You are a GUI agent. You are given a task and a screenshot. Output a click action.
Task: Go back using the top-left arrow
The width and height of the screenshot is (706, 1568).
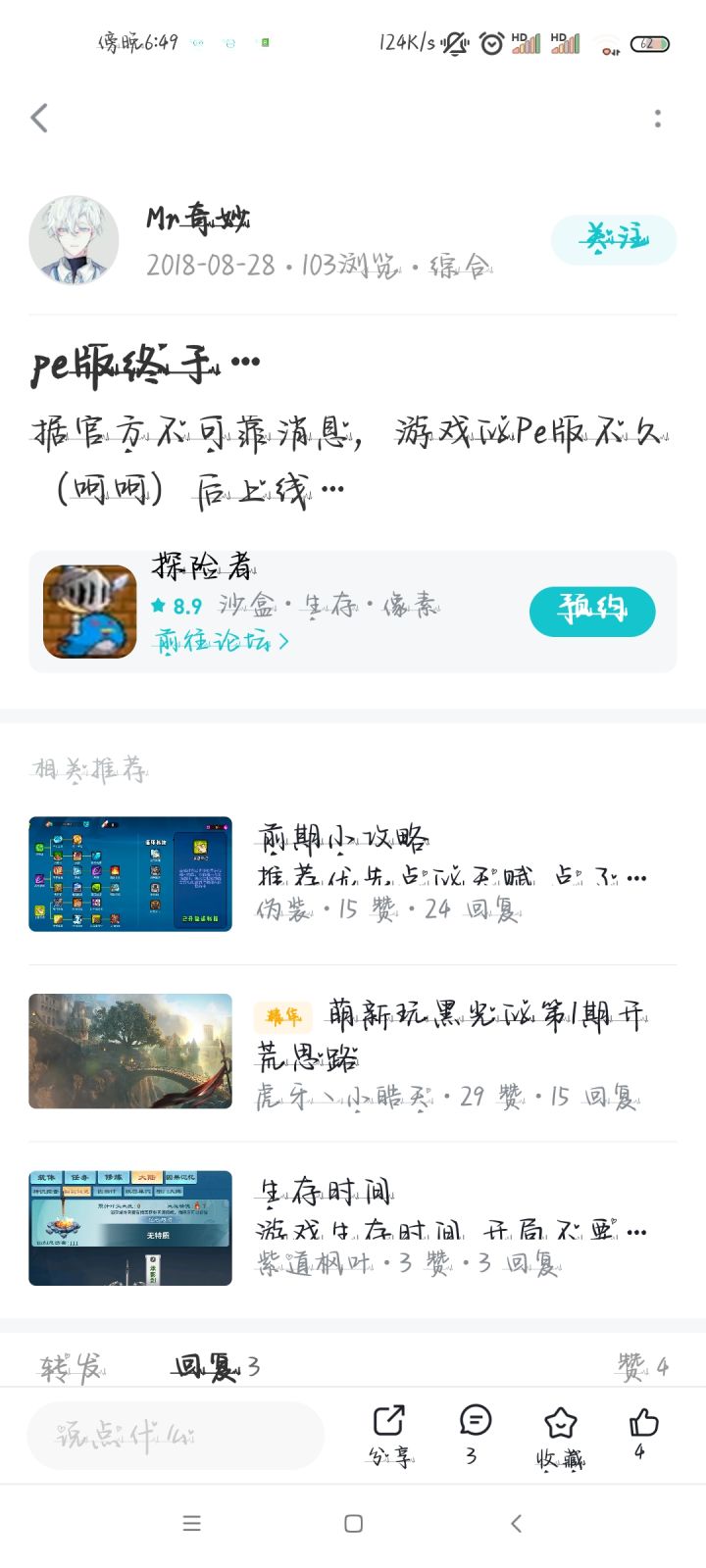39,119
